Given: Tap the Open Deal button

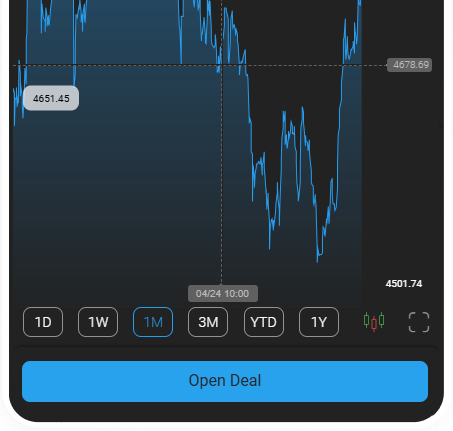Looking at the screenshot, I should 225,381.
